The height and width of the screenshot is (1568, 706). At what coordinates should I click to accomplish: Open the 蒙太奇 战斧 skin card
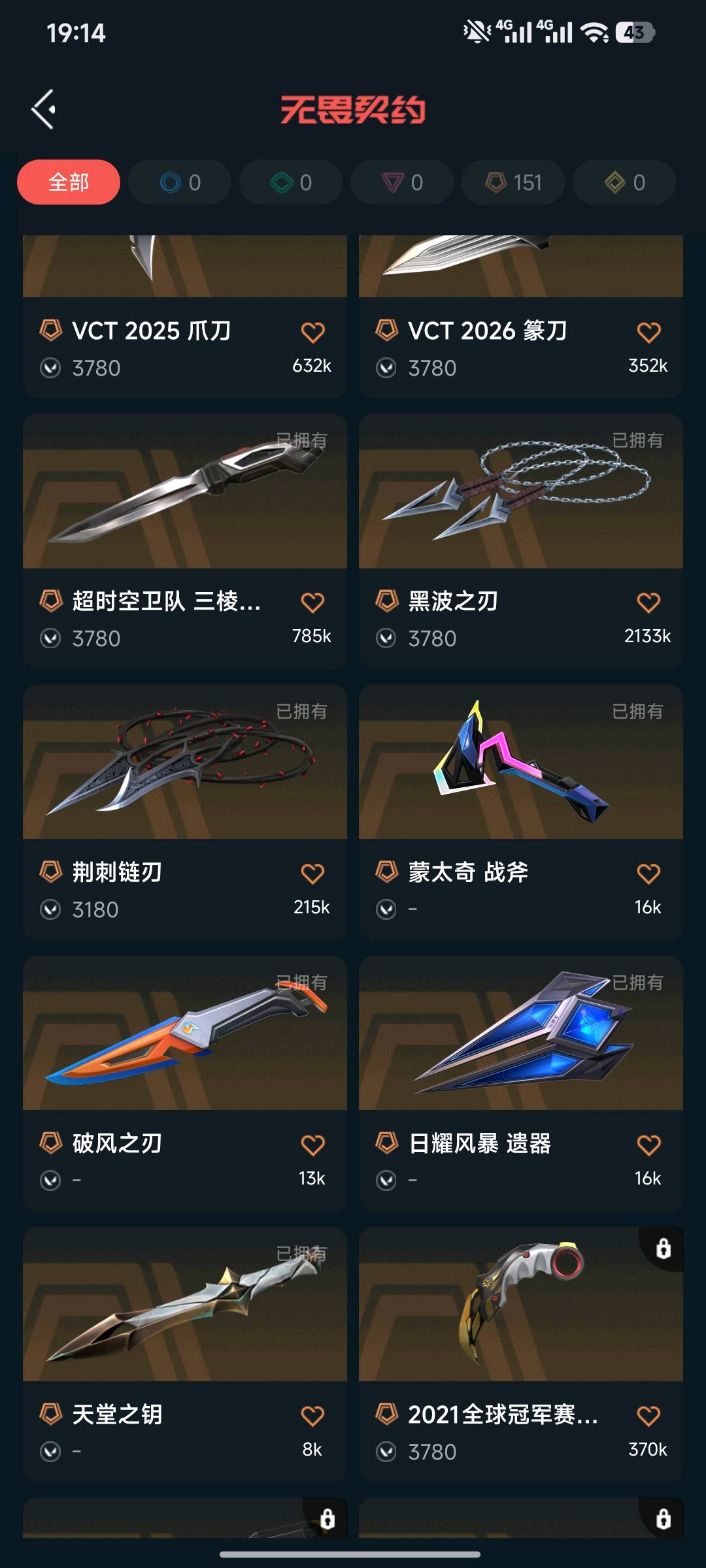point(521,812)
